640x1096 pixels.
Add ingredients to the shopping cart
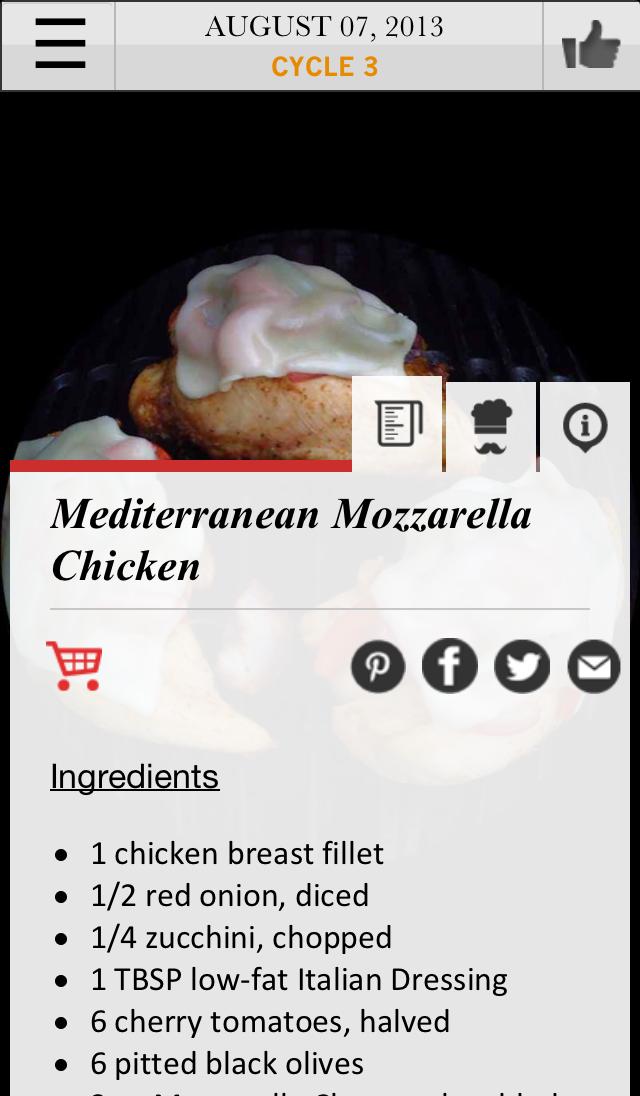(x=75, y=666)
